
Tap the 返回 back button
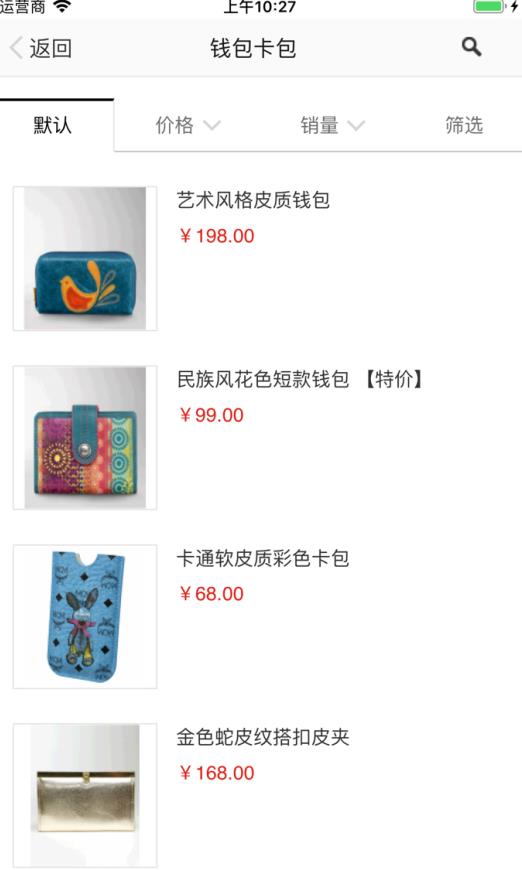(x=40, y=48)
